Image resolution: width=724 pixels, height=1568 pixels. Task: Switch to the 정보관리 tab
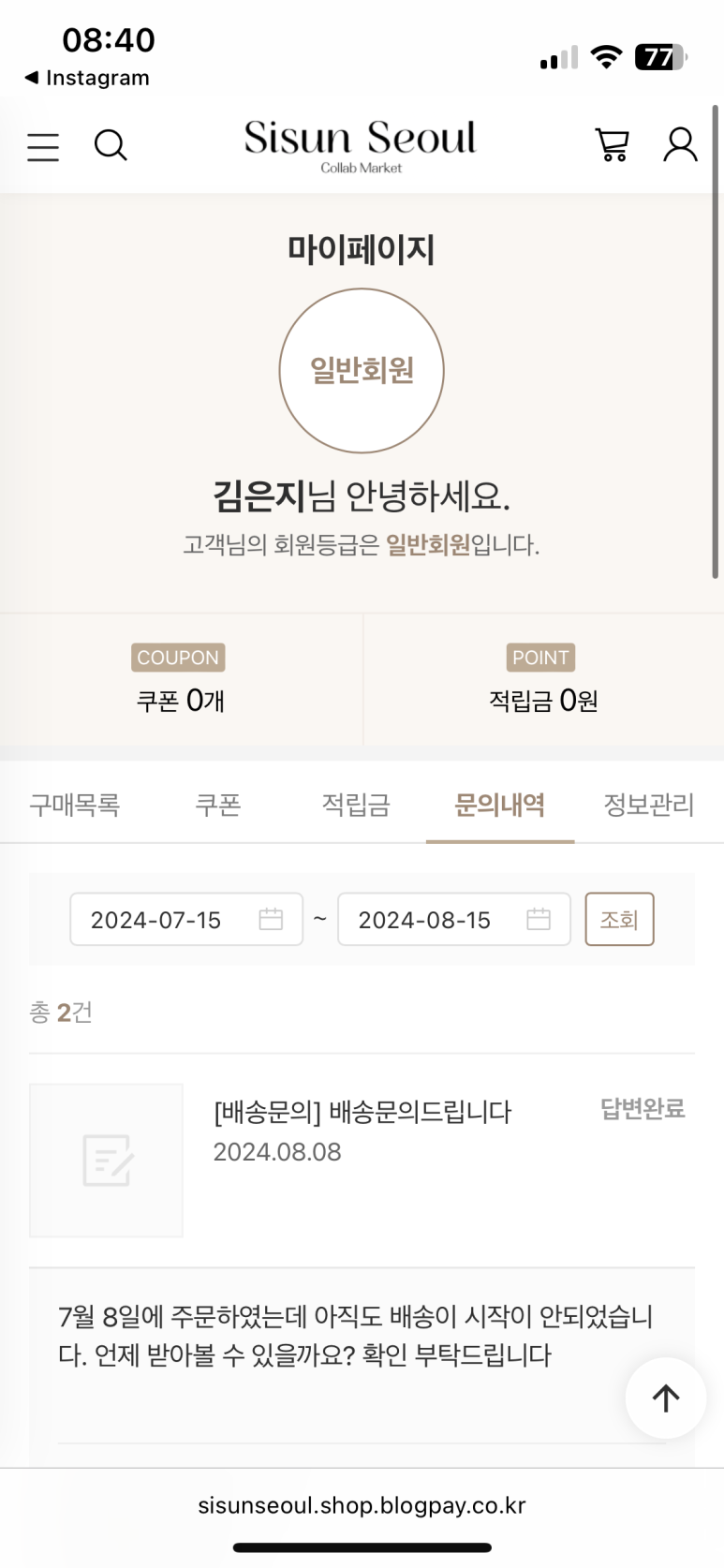(x=649, y=805)
